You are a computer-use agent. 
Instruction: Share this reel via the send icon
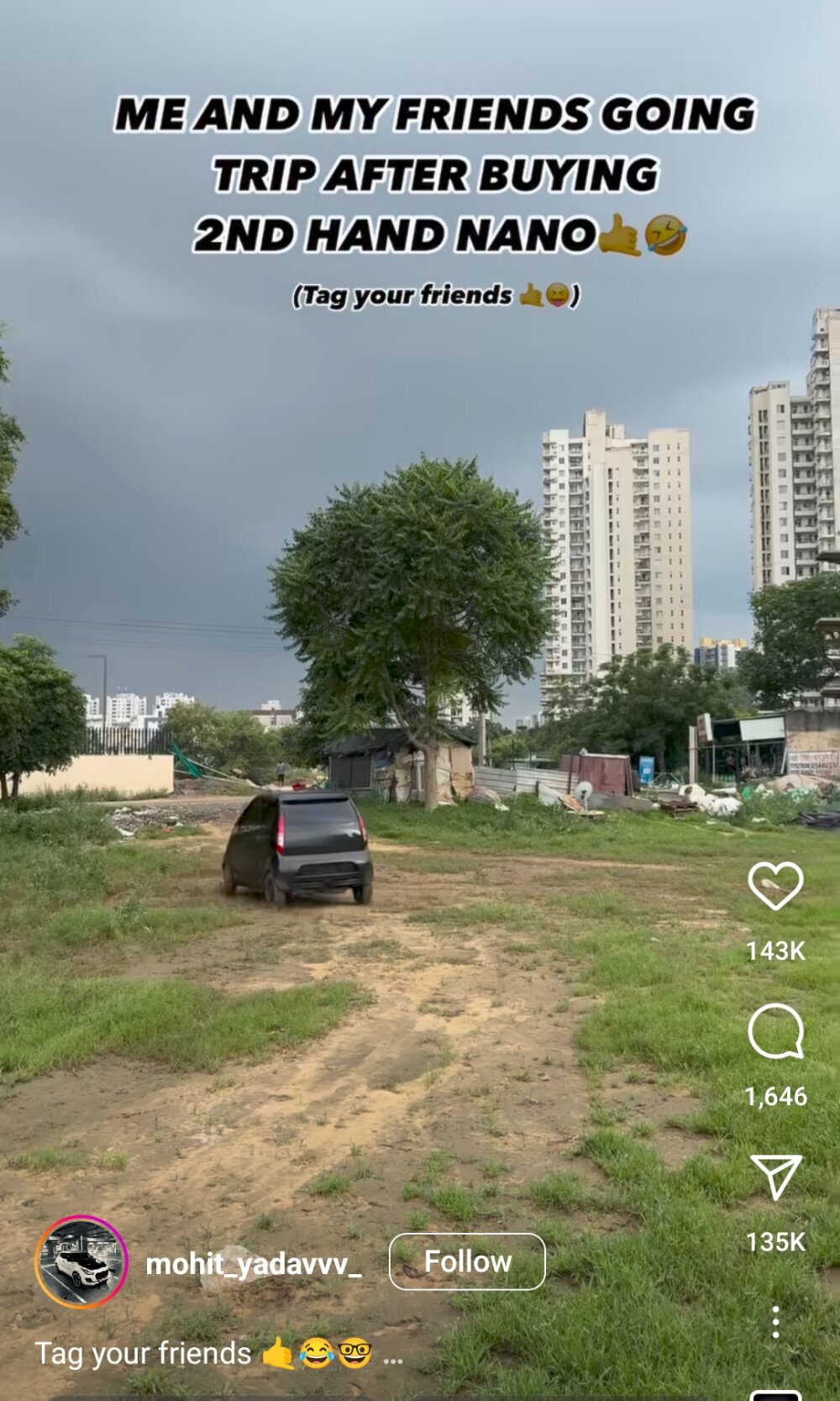point(774,1177)
